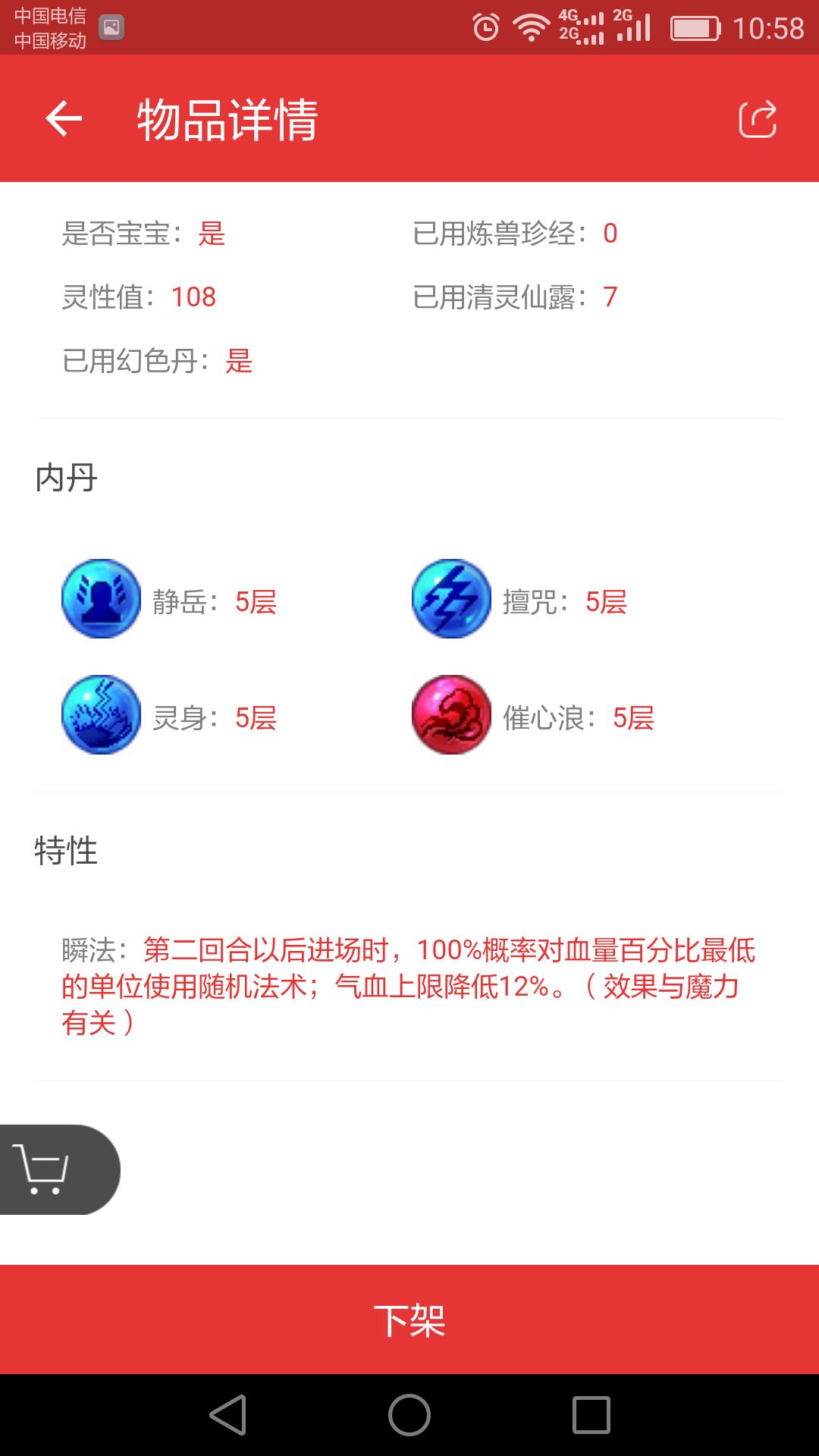This screenshot has width=819, height=1456.
Task: Go to the home screen
Action: 409,1415
